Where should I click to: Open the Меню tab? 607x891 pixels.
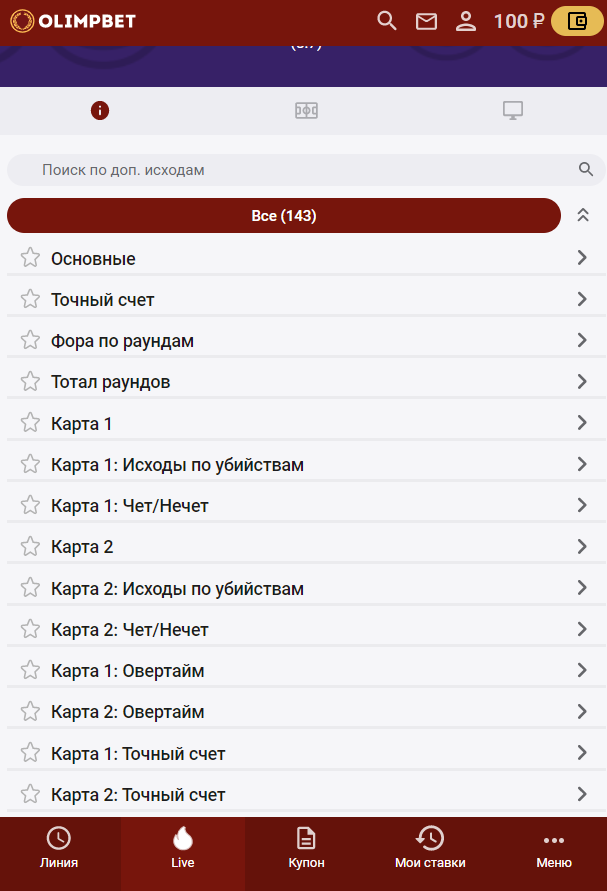click(x=553, y=848)
